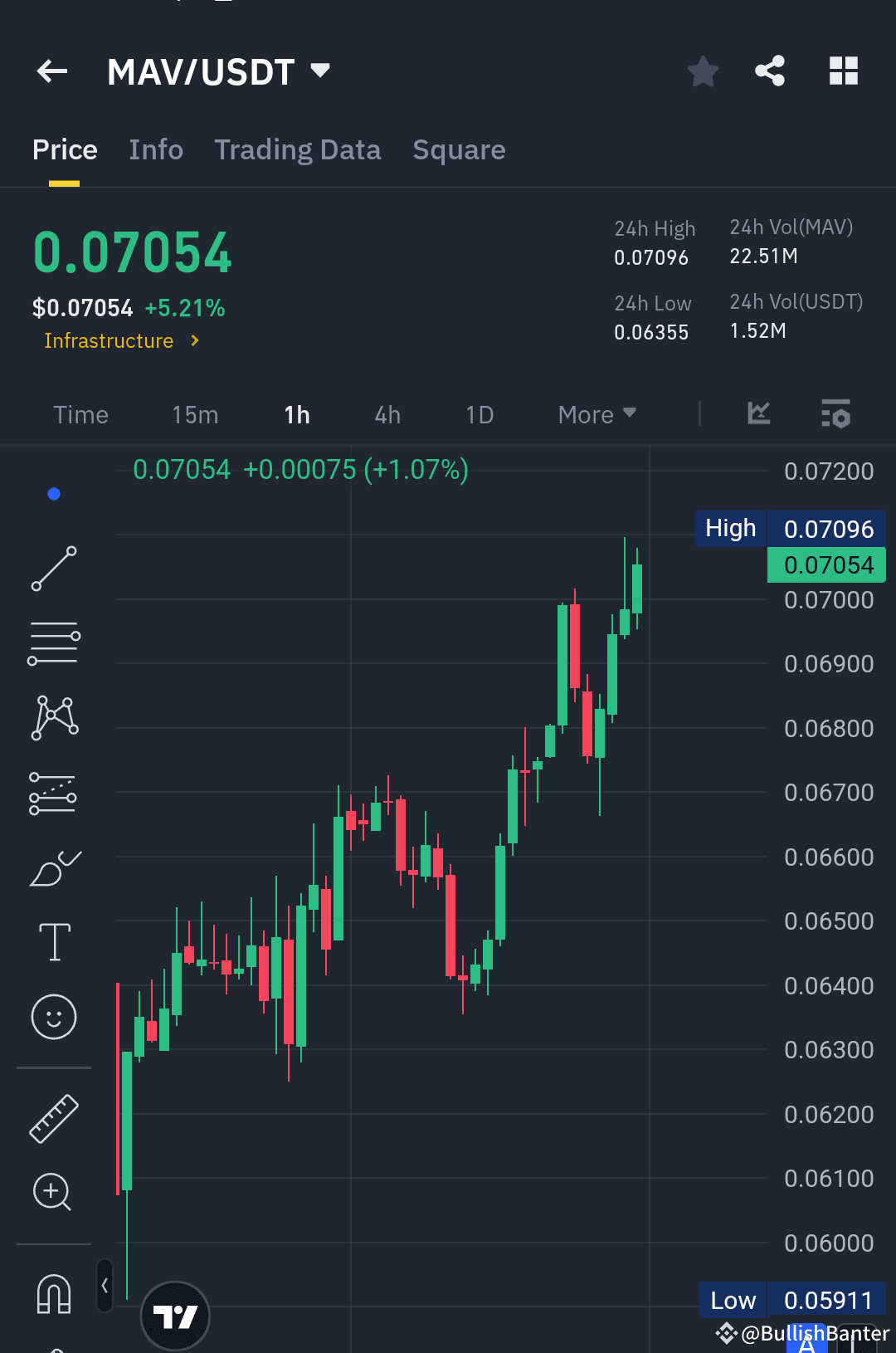Screen dimensions: 896x1353
Task: Select the trend line drawing tool
Action: coord(53,569)
